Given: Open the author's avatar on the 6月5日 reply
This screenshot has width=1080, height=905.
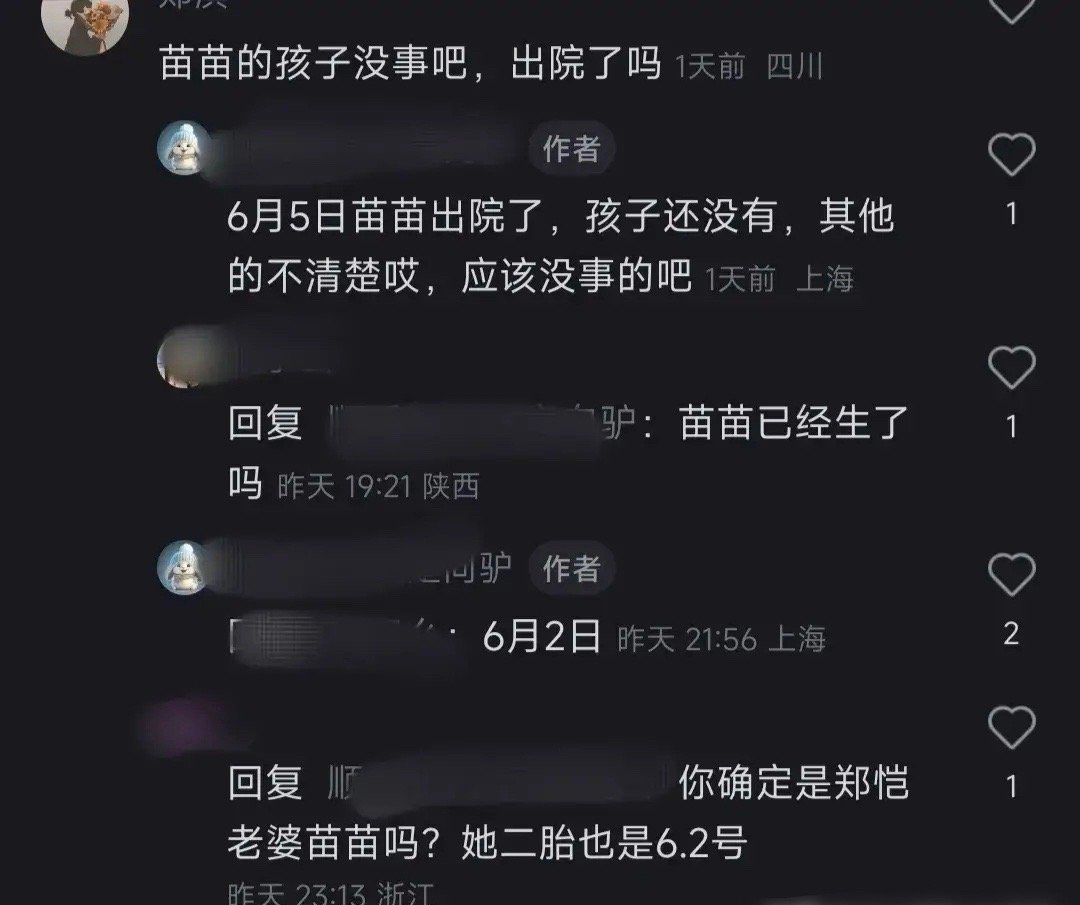Looking at the screenshot, I should [184, 148].
